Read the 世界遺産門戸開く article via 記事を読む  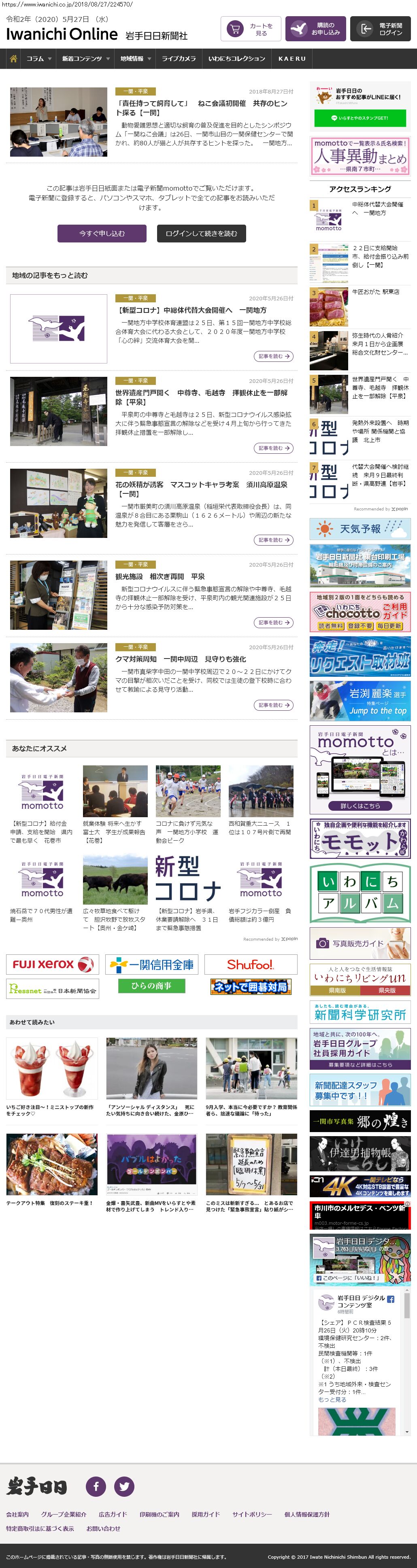point(273,448)
